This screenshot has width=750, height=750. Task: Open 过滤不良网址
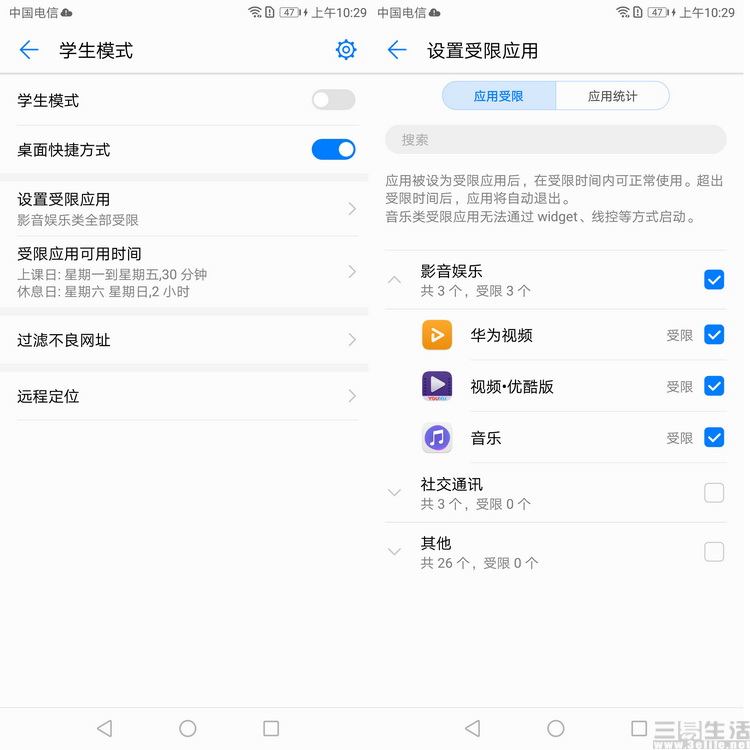point(186,340)
